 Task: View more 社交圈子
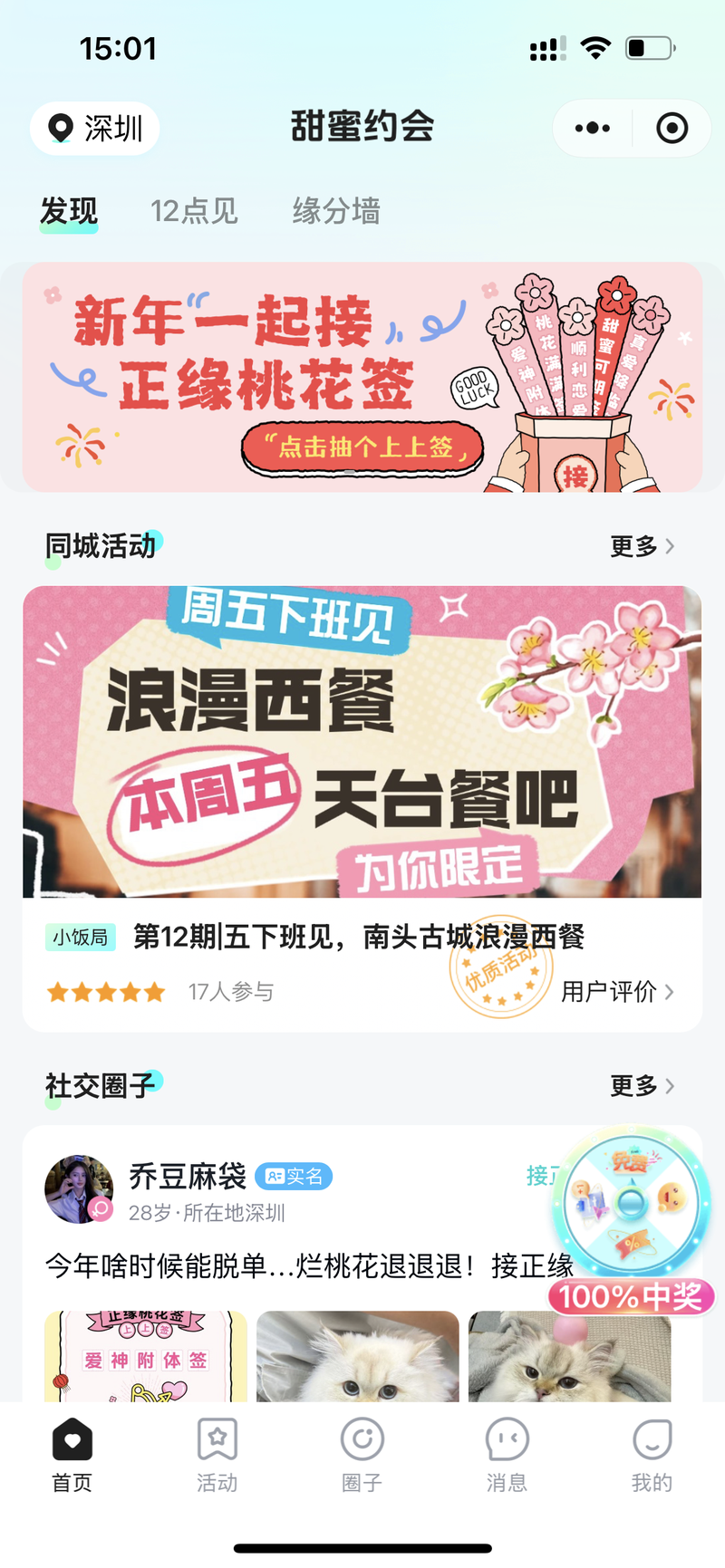[x=642, y=1085]
